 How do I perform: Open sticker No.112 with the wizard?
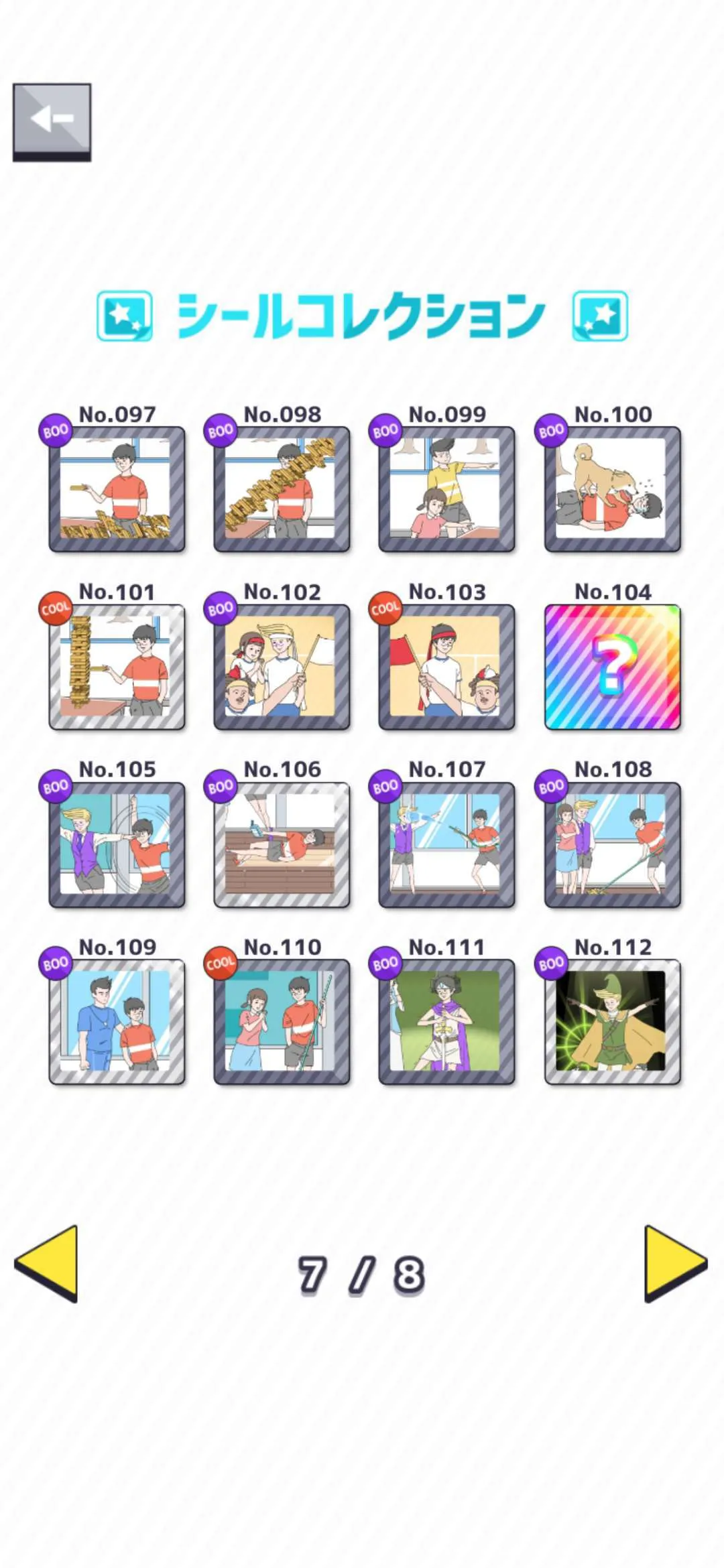pyautogui.click(x=612, y=1022)
